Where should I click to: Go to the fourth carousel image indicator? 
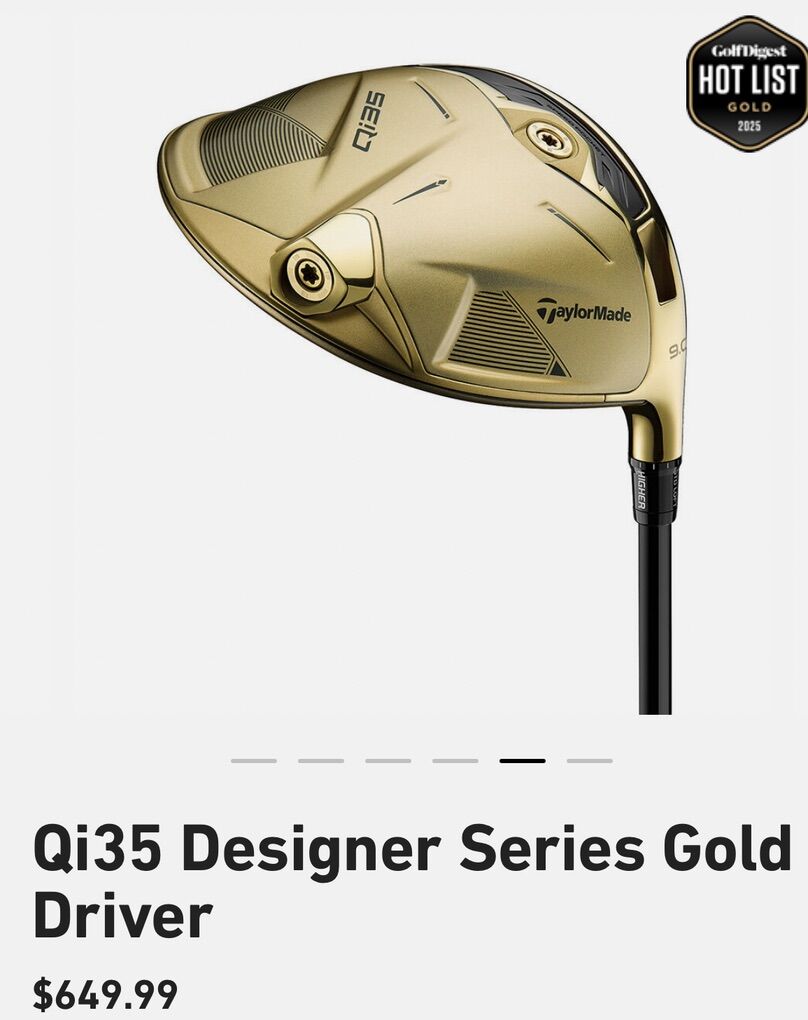pyautogui.click(x=455, y=761)
